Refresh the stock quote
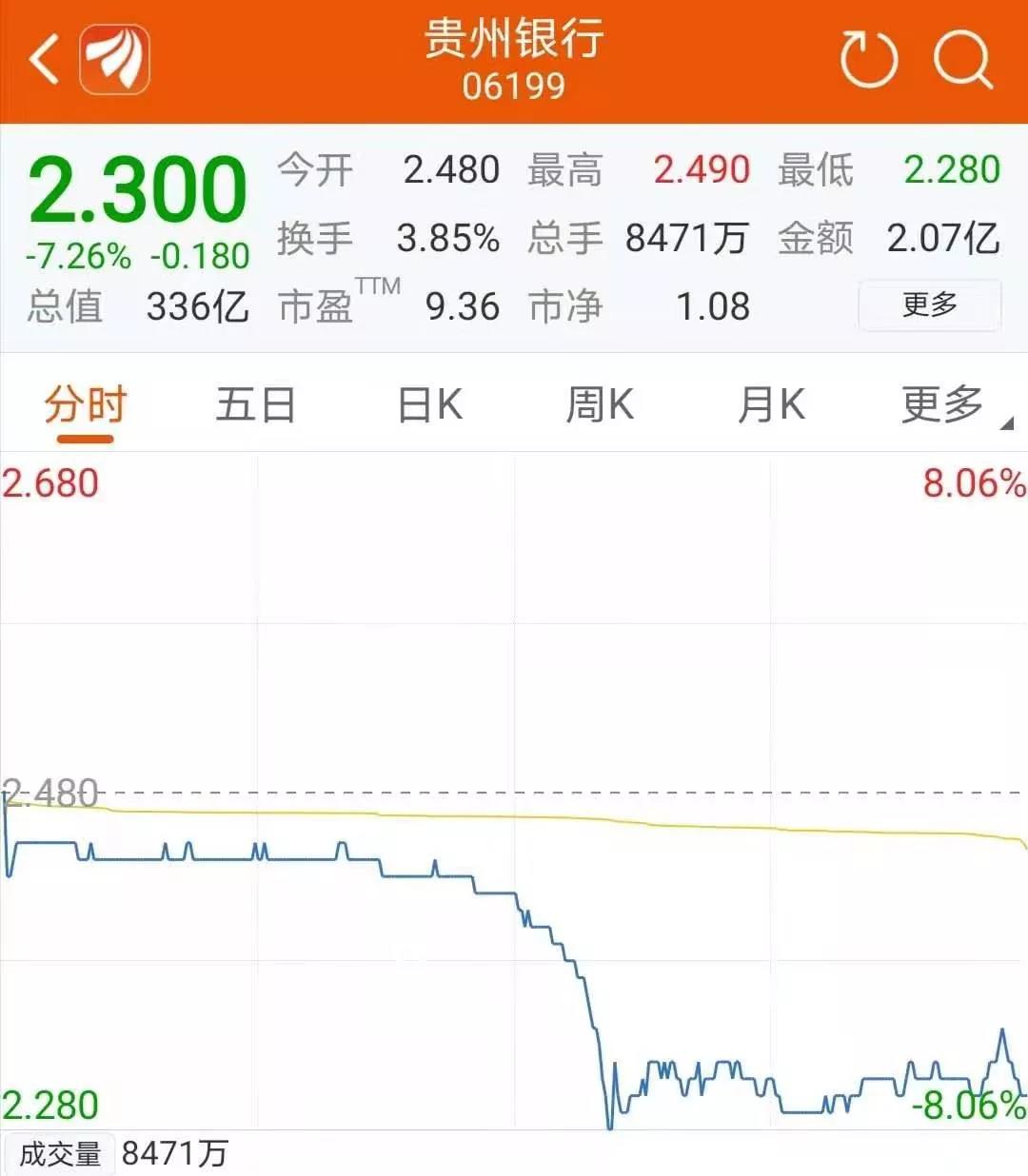Image resolution: width=1028 pixels, height=1176 pixels. pyautogui.click(x=868, y=59)
